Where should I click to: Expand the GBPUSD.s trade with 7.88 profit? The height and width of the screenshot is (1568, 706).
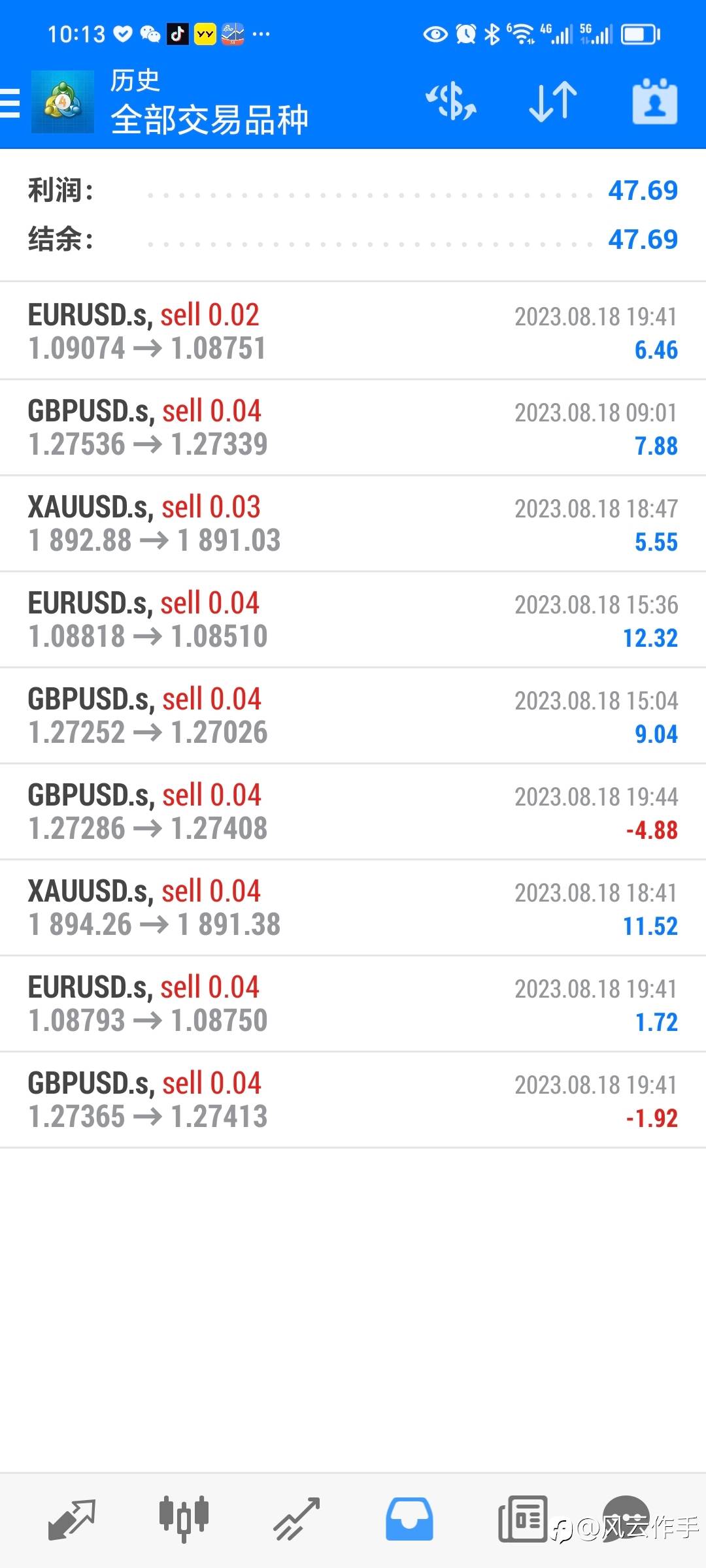(353, 427)
